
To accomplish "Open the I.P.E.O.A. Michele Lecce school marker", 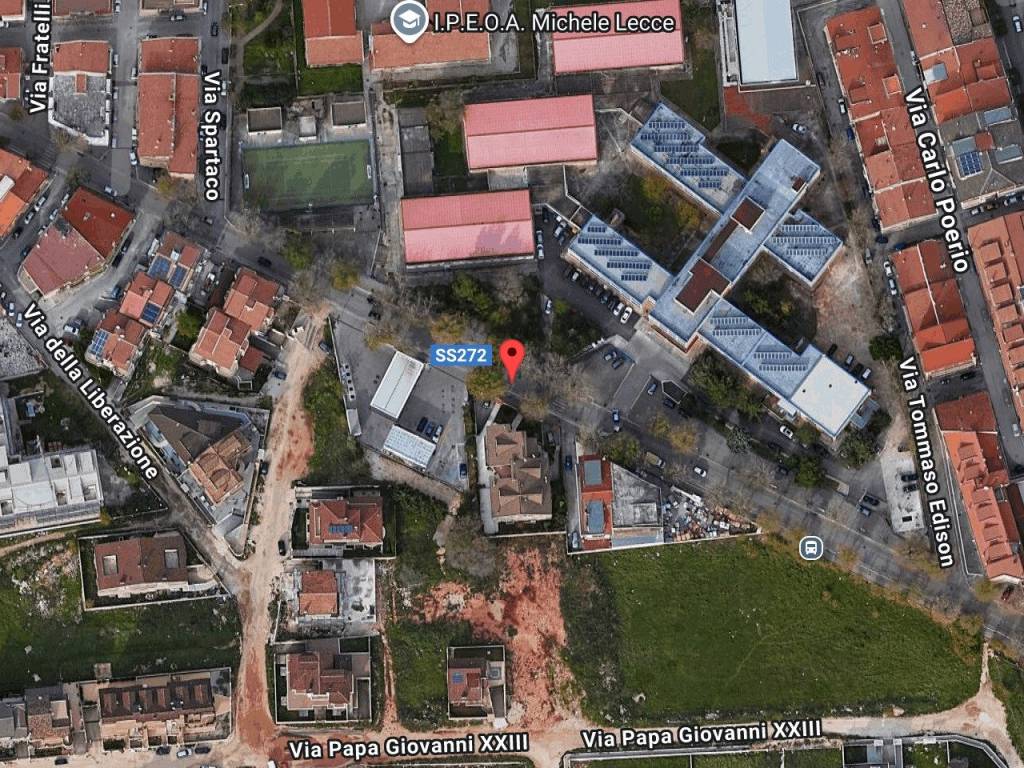I will [x=405, y=18].
